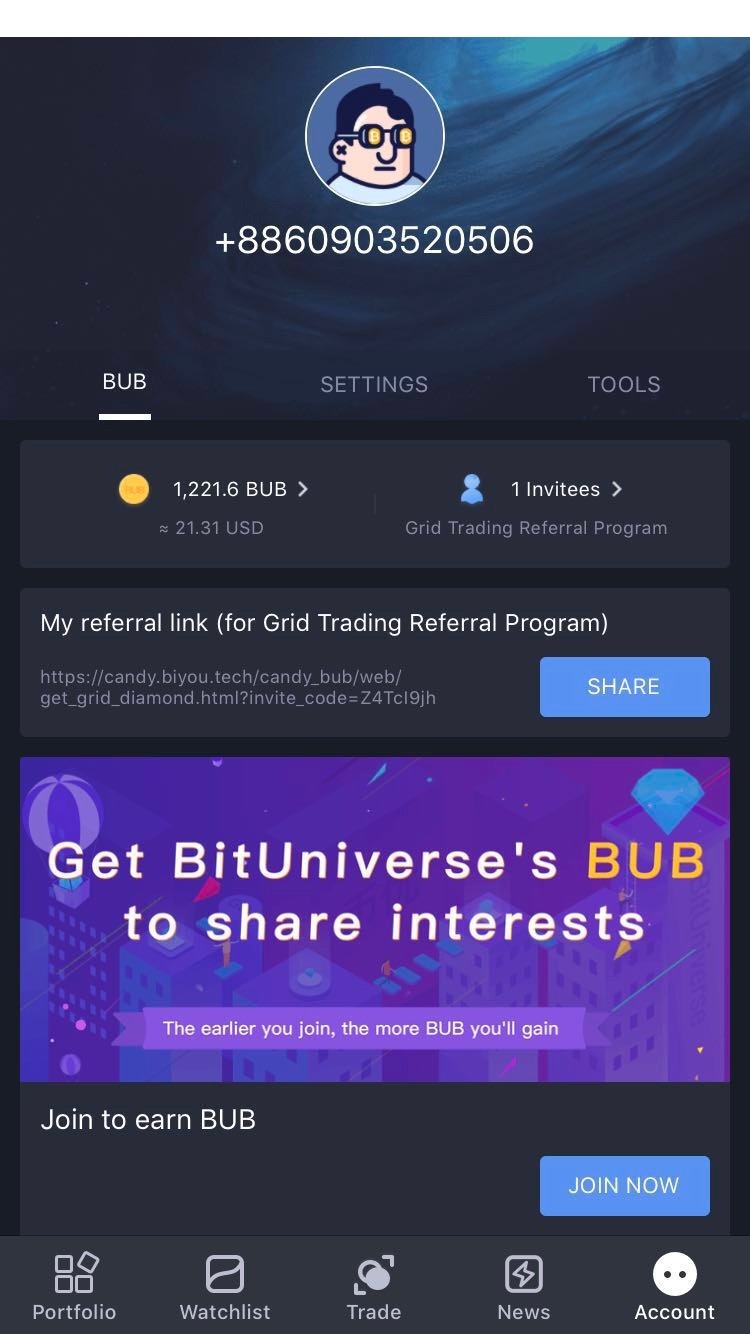The image size is (750, 1334).
Task: Tap the profile avatar picture
Action: click(x=375, y=136)
